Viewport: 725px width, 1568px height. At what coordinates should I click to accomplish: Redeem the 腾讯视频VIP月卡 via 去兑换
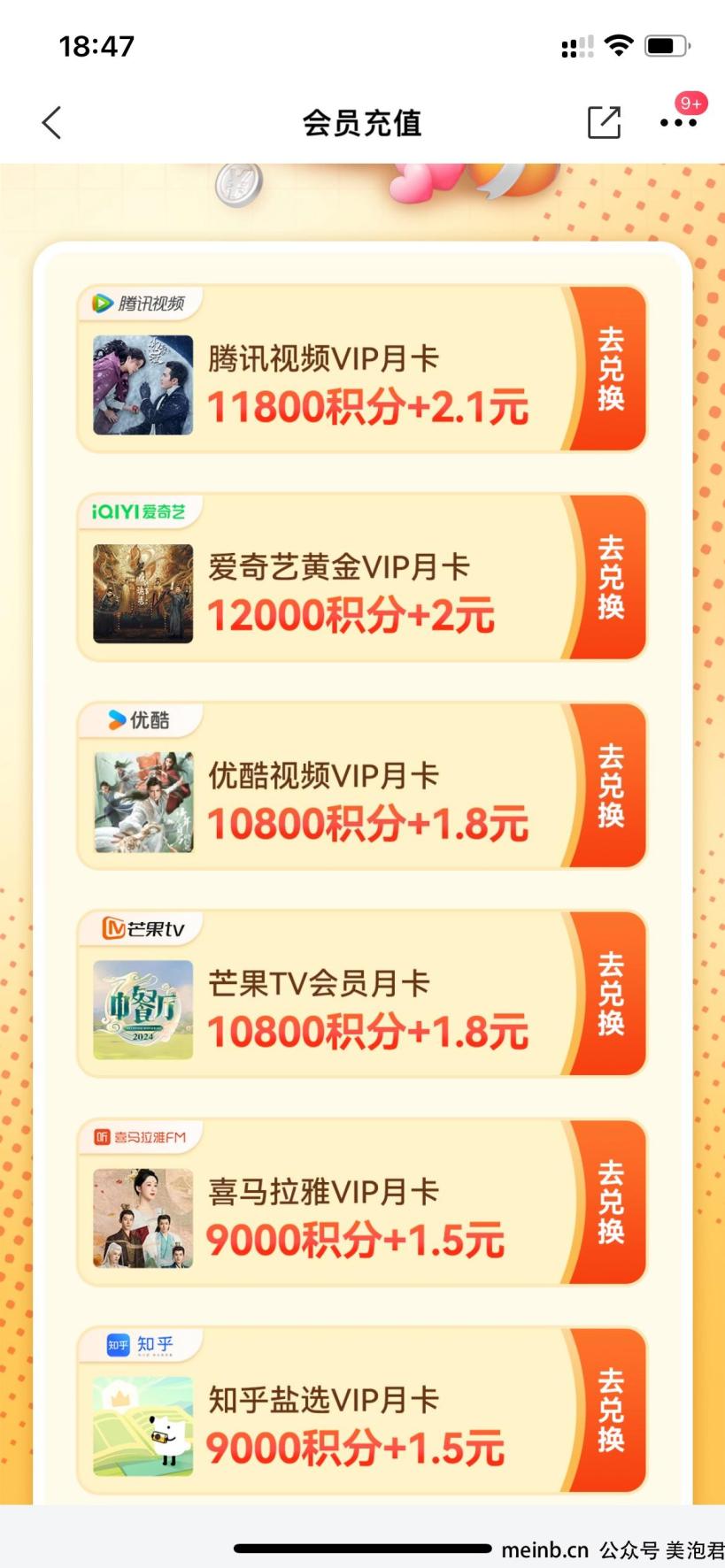609,369
